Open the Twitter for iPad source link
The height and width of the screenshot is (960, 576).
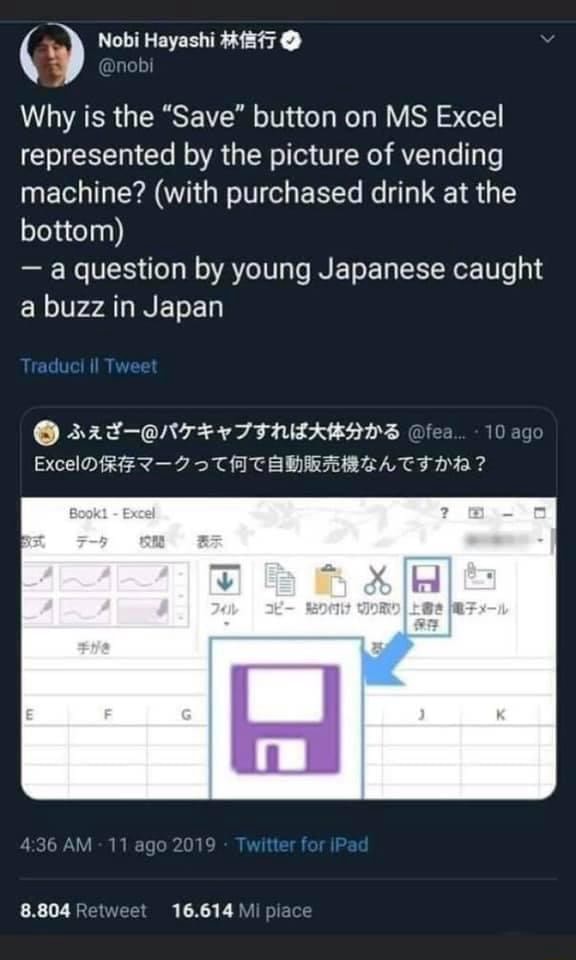click(302, 846)
